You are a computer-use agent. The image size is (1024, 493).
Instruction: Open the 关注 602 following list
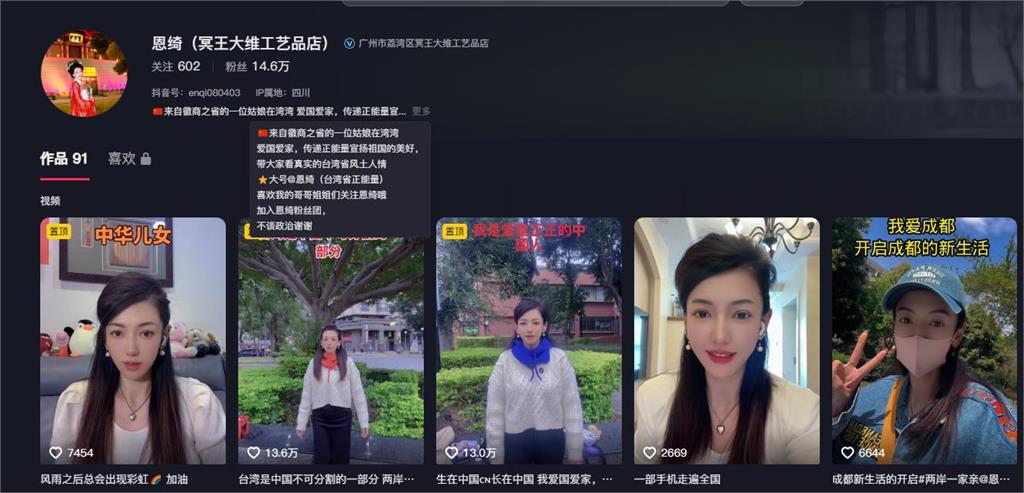(176, 67)
